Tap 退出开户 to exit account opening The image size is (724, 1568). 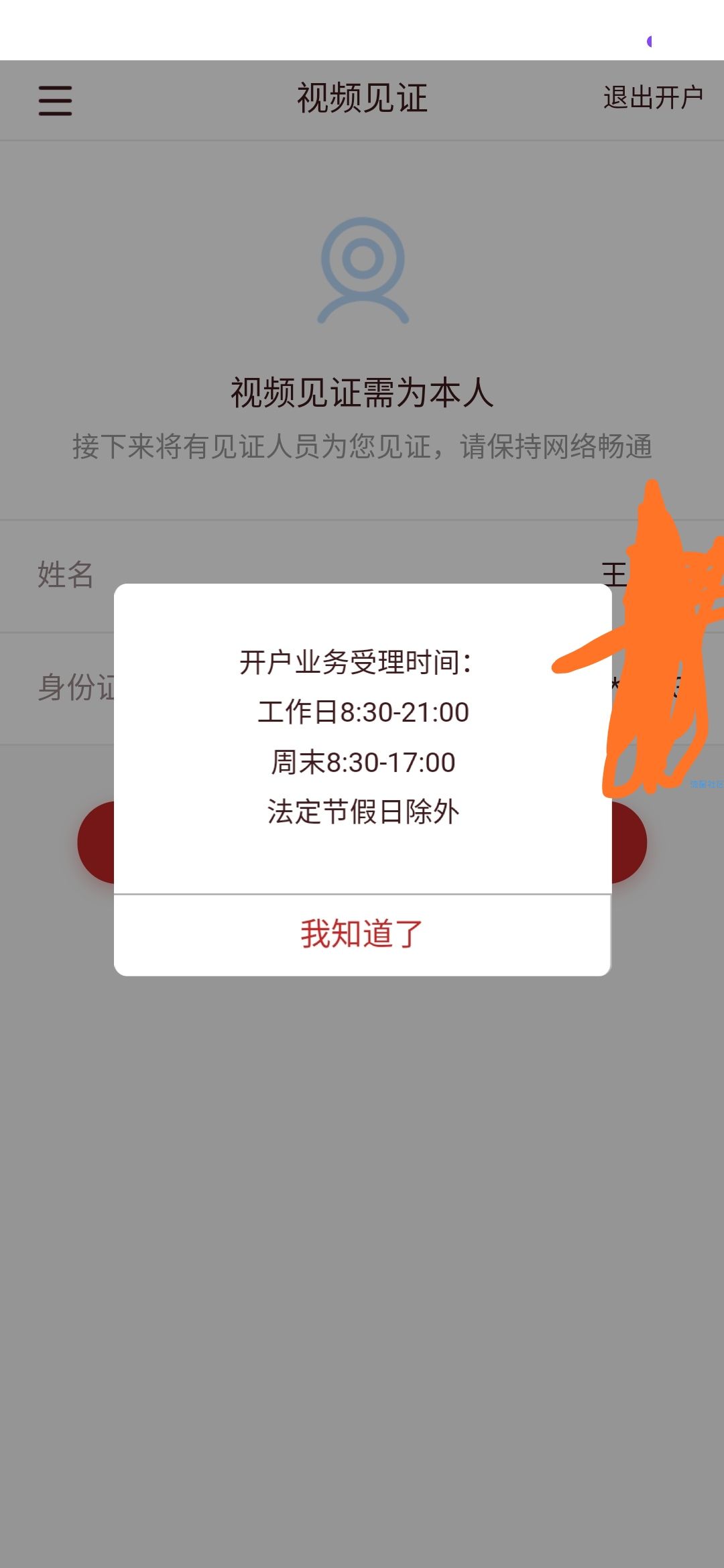tap(652, 99)
